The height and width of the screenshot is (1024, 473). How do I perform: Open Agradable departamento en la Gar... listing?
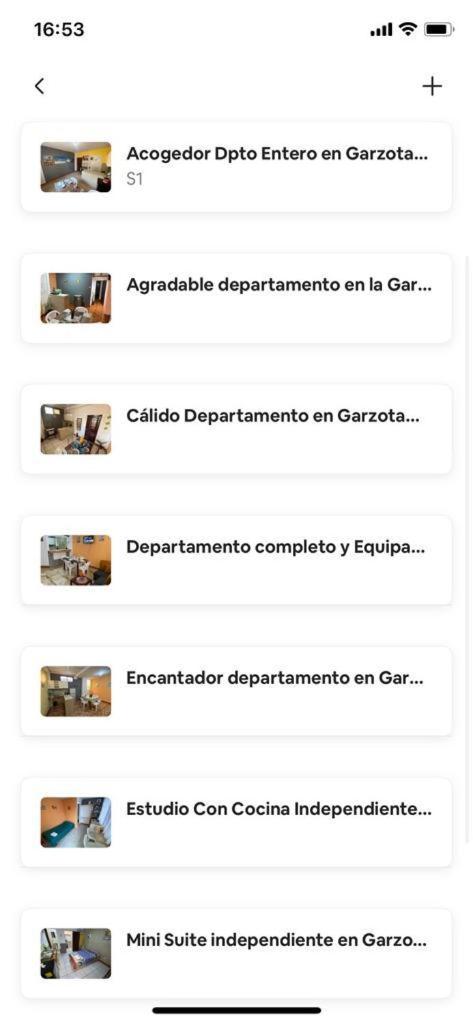(236, 298)
